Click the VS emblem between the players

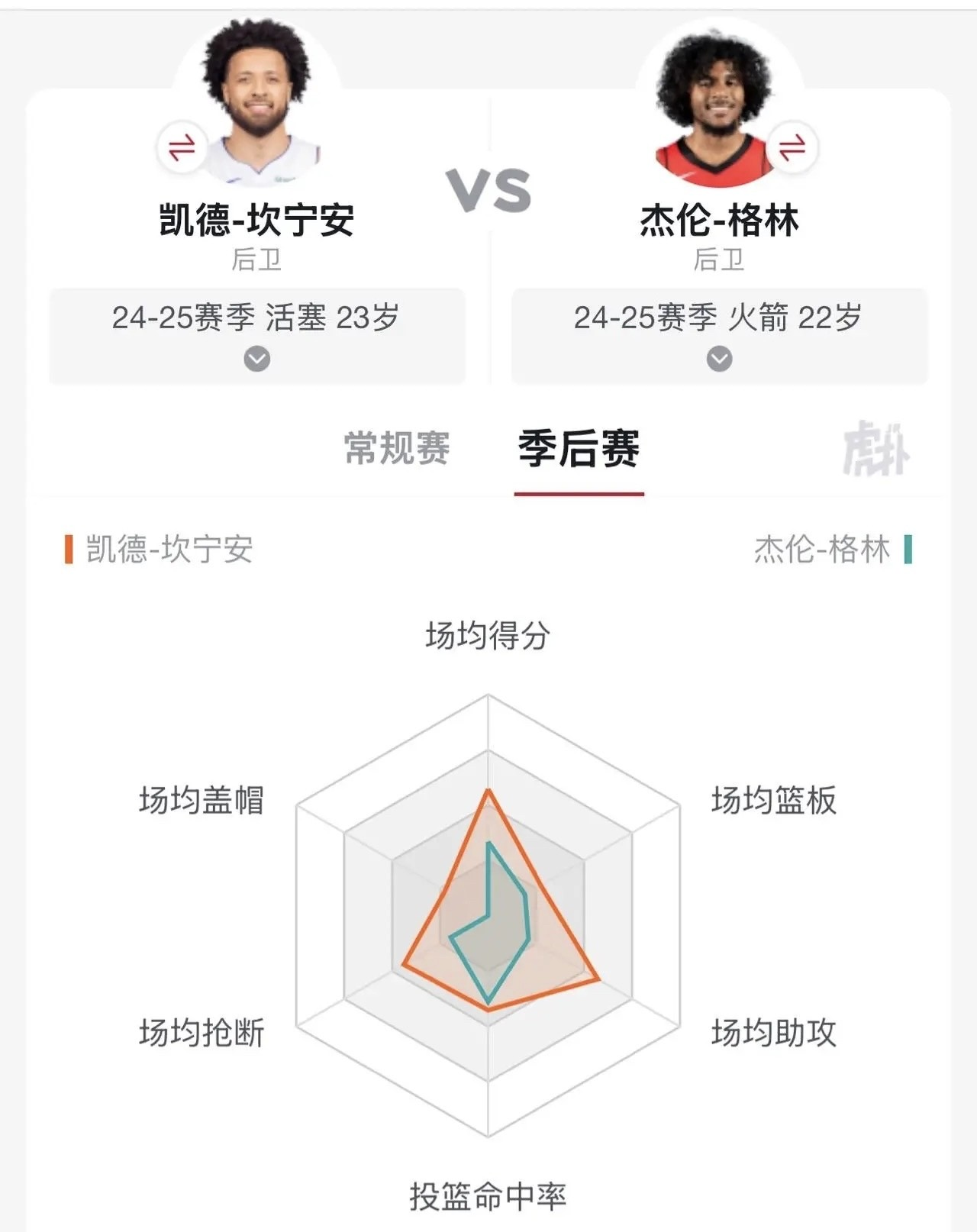click(x=488, y=189)
